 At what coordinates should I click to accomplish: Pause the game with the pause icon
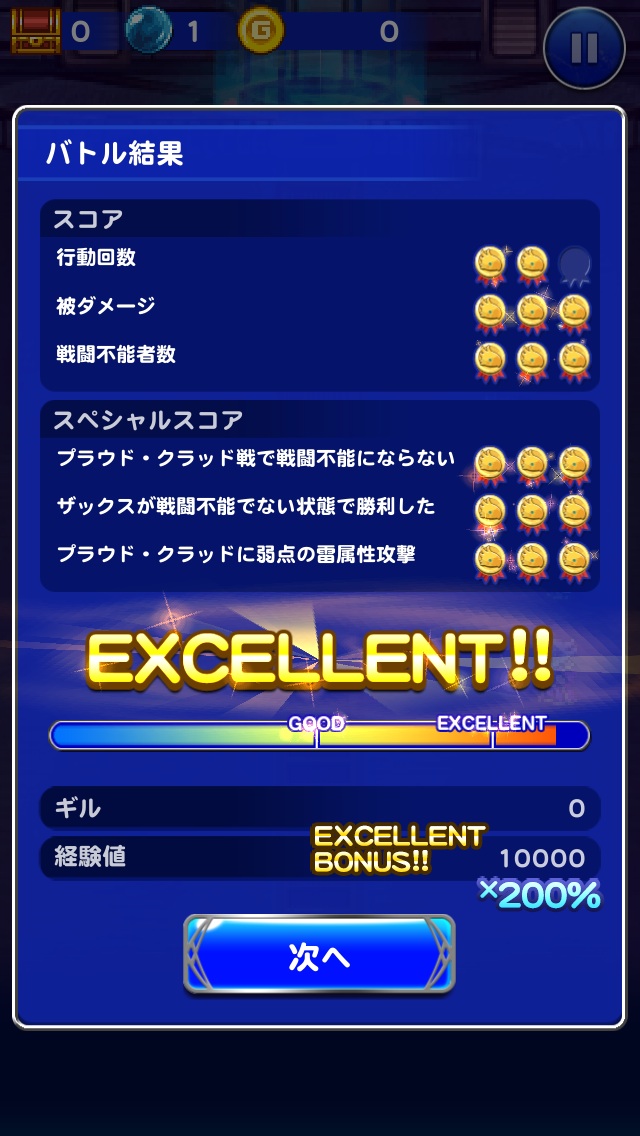click(x=585, y=46)
